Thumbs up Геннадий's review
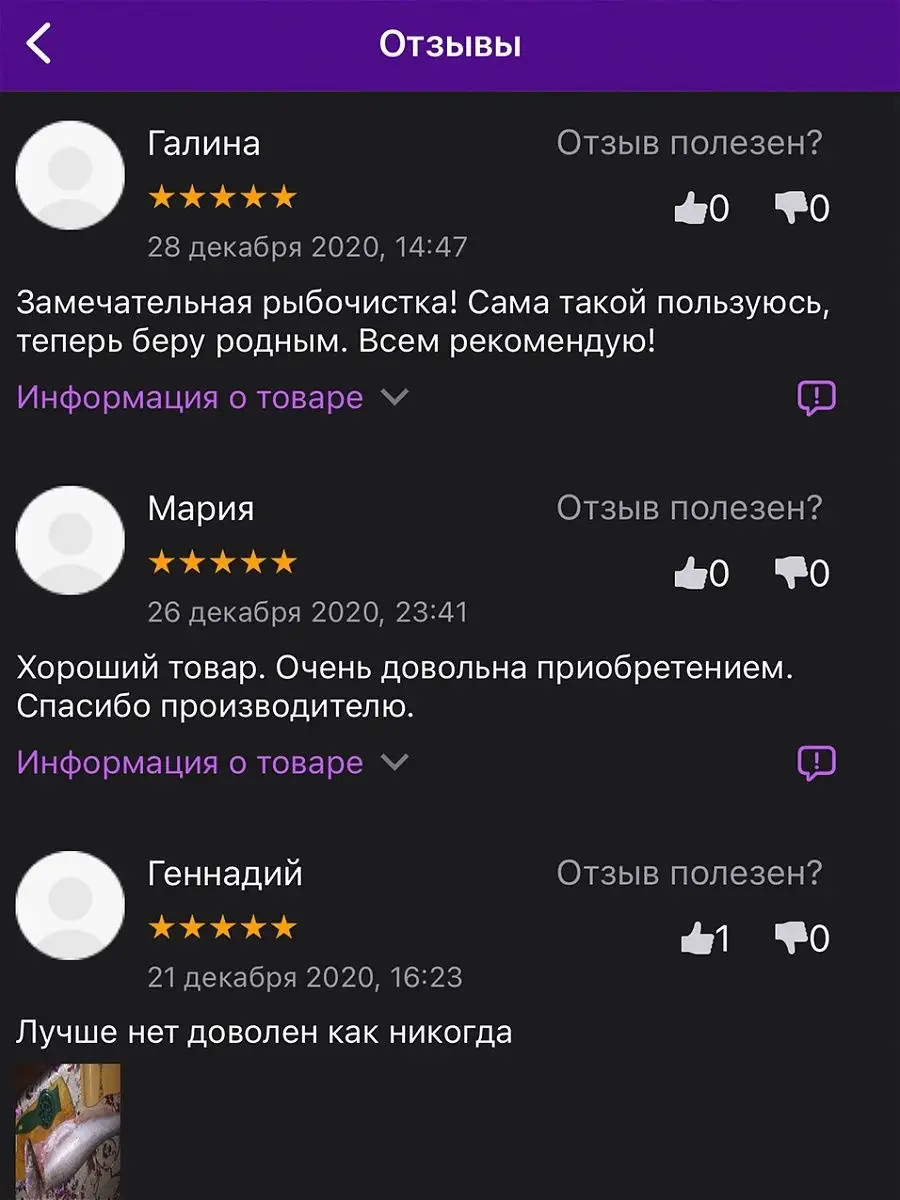The height and width of the screenshot is (1200, 900). 695,939
